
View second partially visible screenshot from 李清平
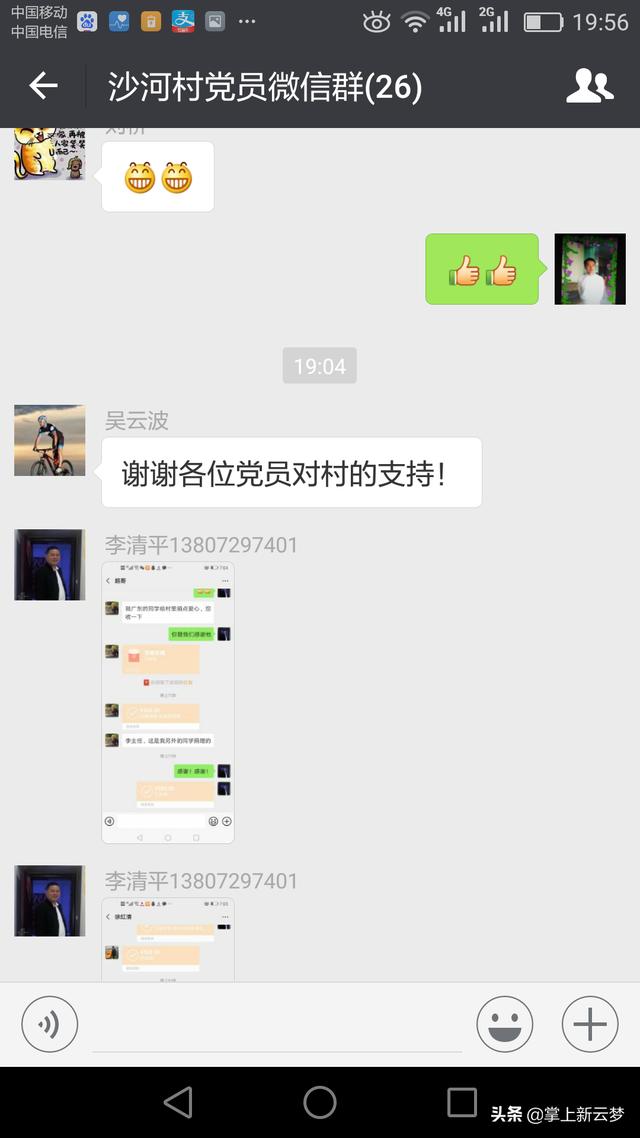click(x=168, y=938)
